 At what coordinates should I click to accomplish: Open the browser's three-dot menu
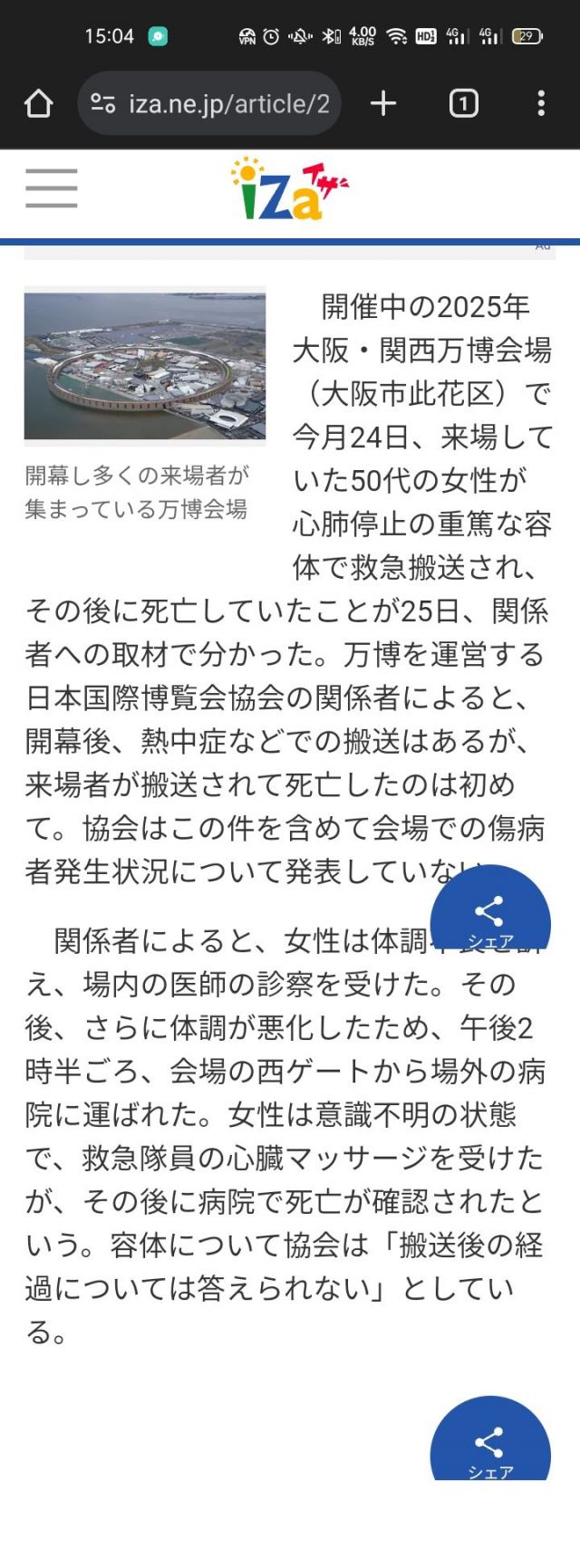(541, 104)
